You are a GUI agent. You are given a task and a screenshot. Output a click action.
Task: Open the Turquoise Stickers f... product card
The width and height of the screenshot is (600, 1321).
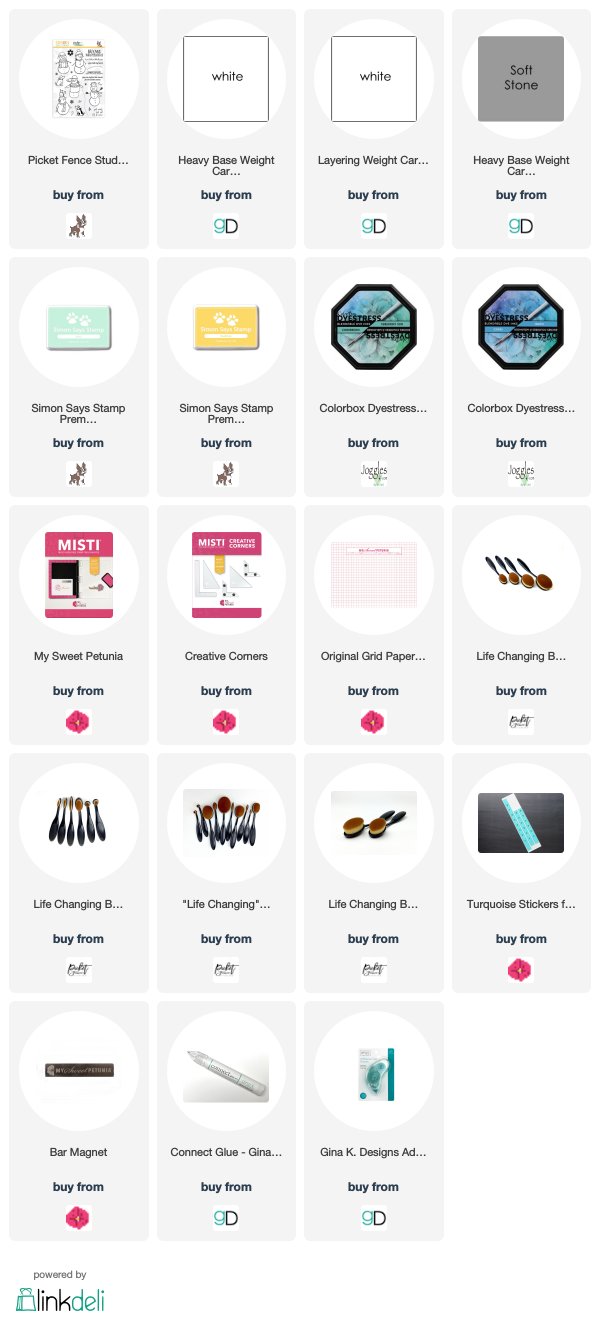[521, 873]
